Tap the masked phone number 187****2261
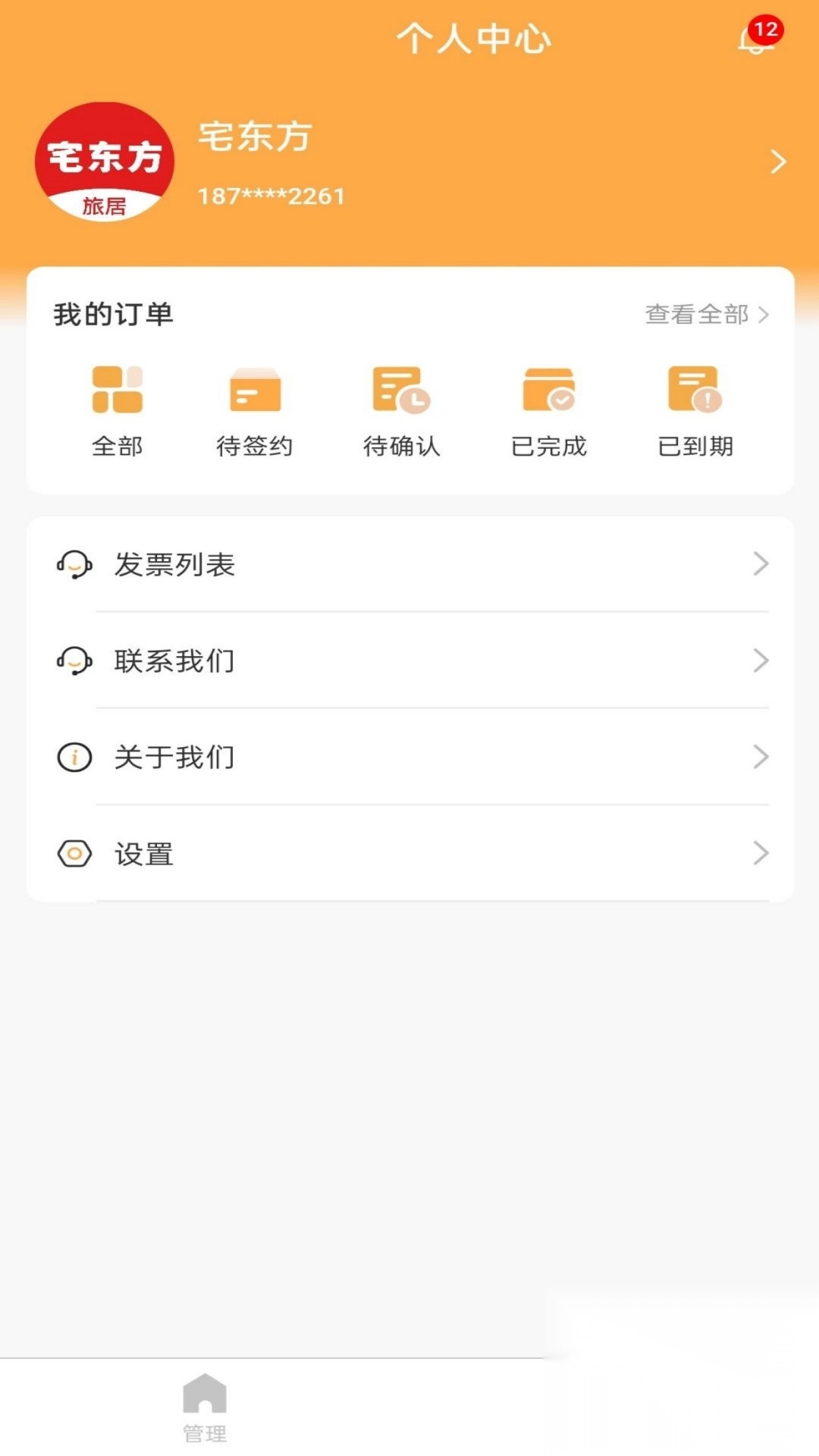Viewport: 819px width, 1456px height. [x=271, y=196]
